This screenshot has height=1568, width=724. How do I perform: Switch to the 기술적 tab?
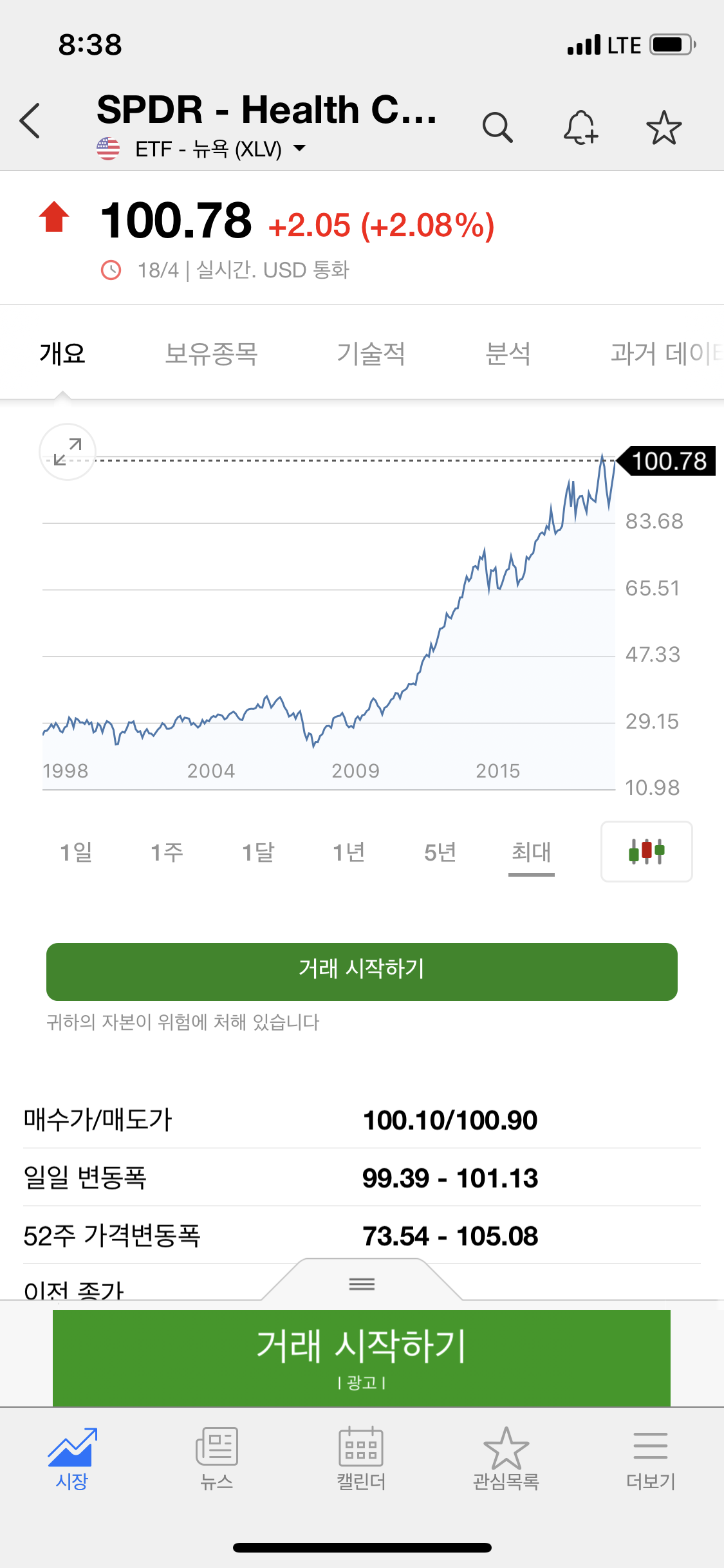(x=371, y=353)
